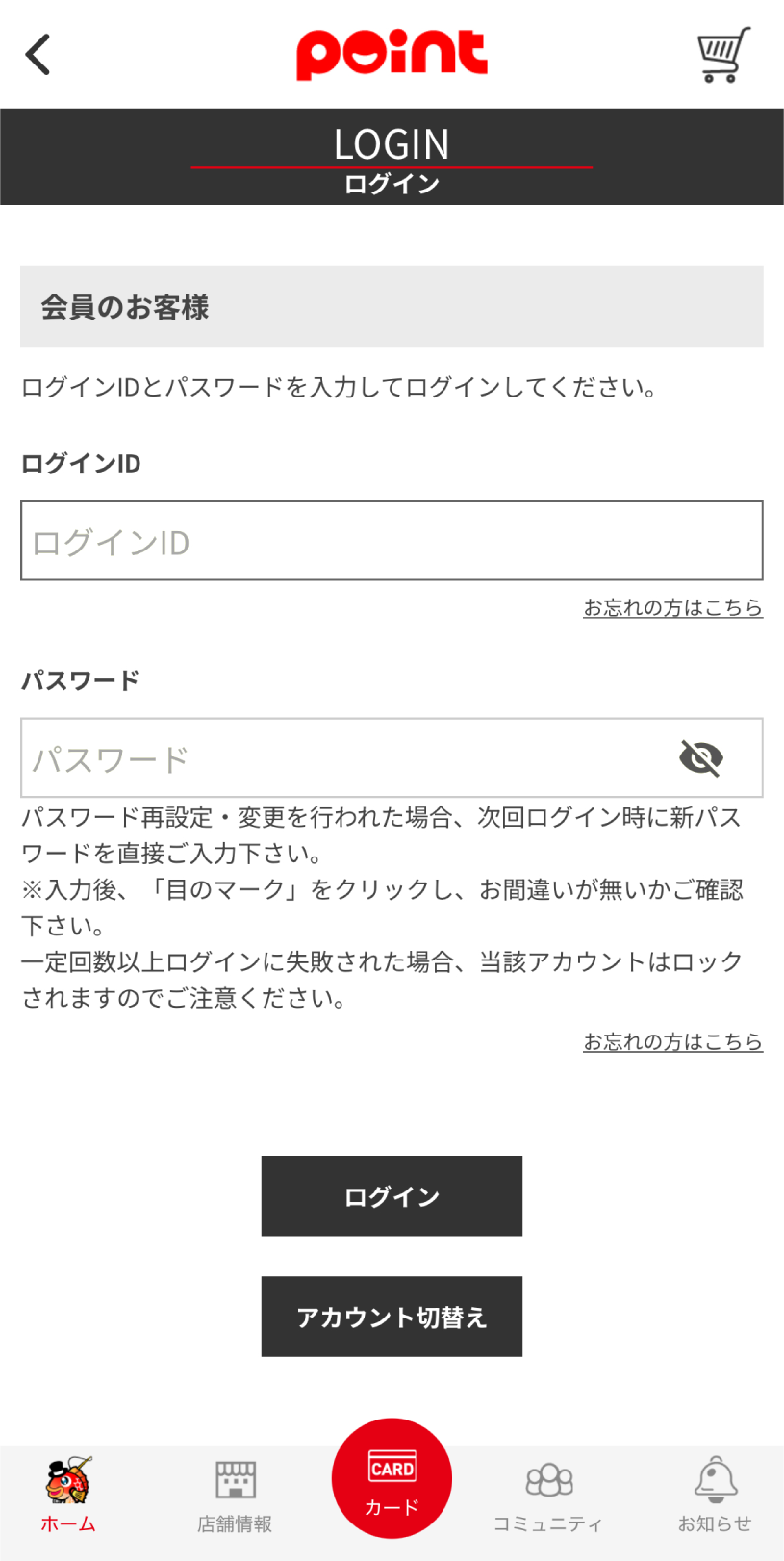
Task: Focus the パスワード input field
Action: click(346, 758)
